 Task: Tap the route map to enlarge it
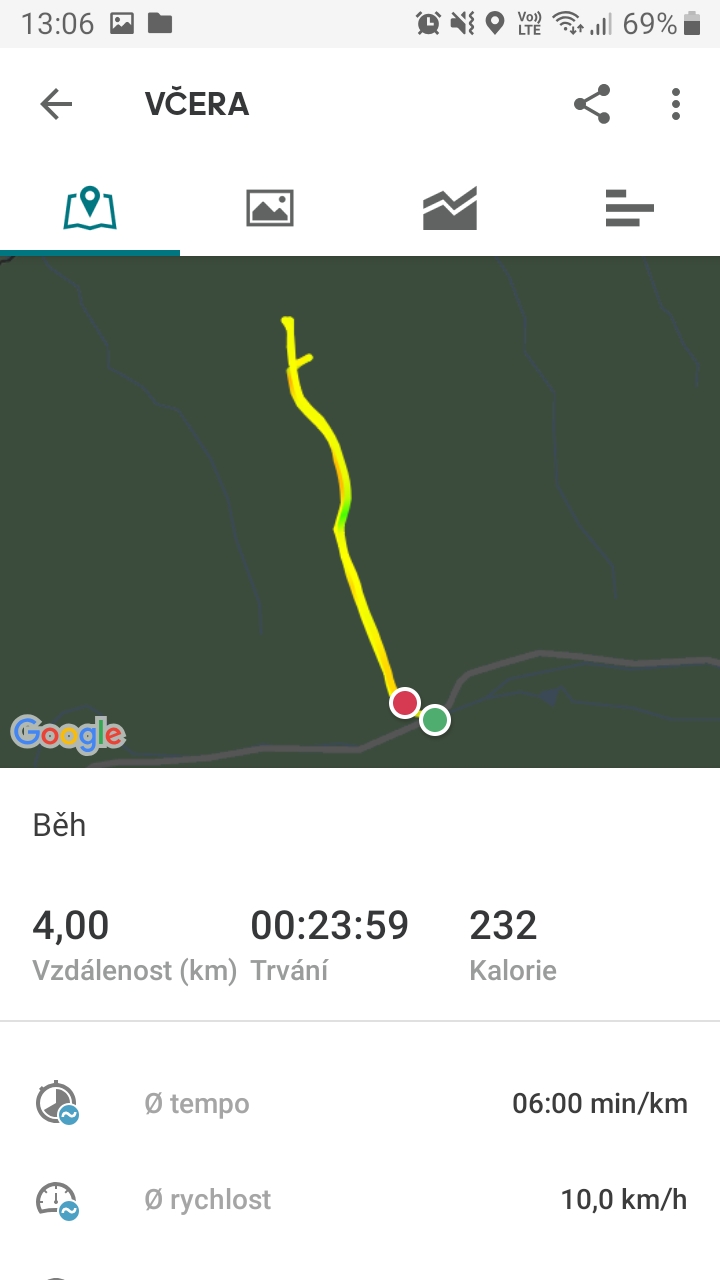click(x=360, y=512)
